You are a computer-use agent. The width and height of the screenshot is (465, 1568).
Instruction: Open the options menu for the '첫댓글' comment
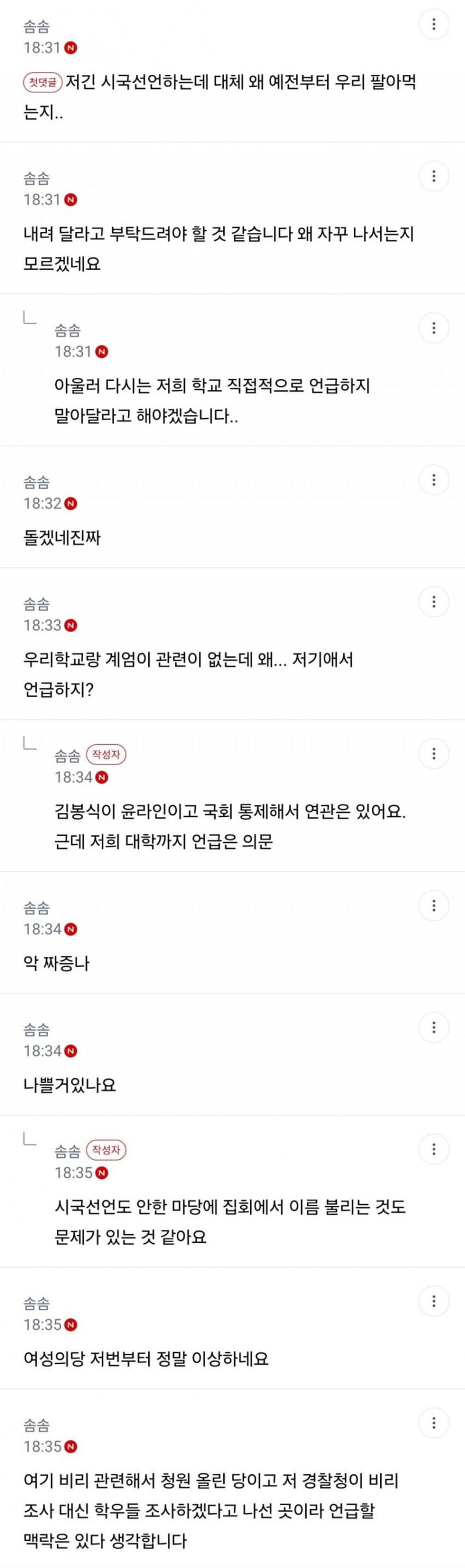coord(434,24)
